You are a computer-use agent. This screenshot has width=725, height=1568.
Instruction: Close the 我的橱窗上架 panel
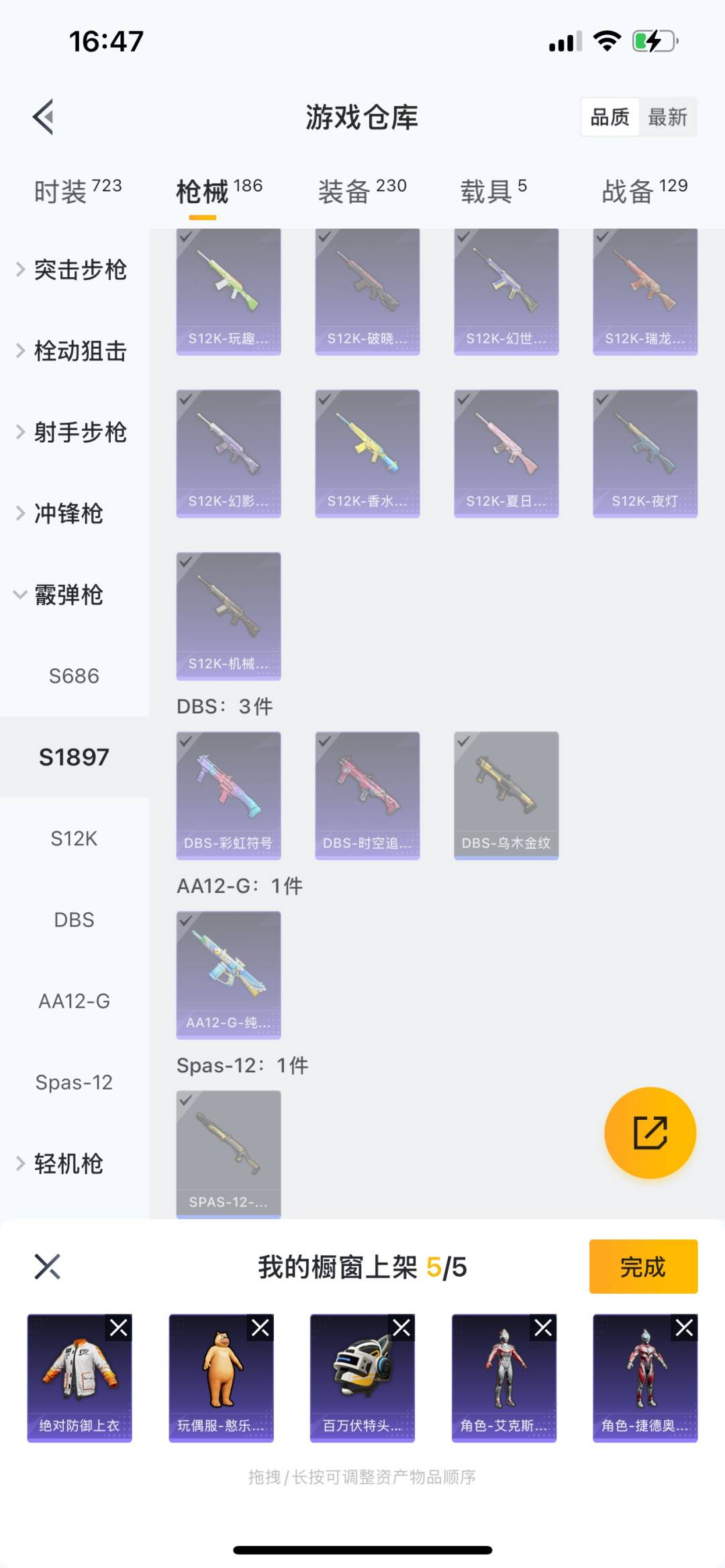47,1267
